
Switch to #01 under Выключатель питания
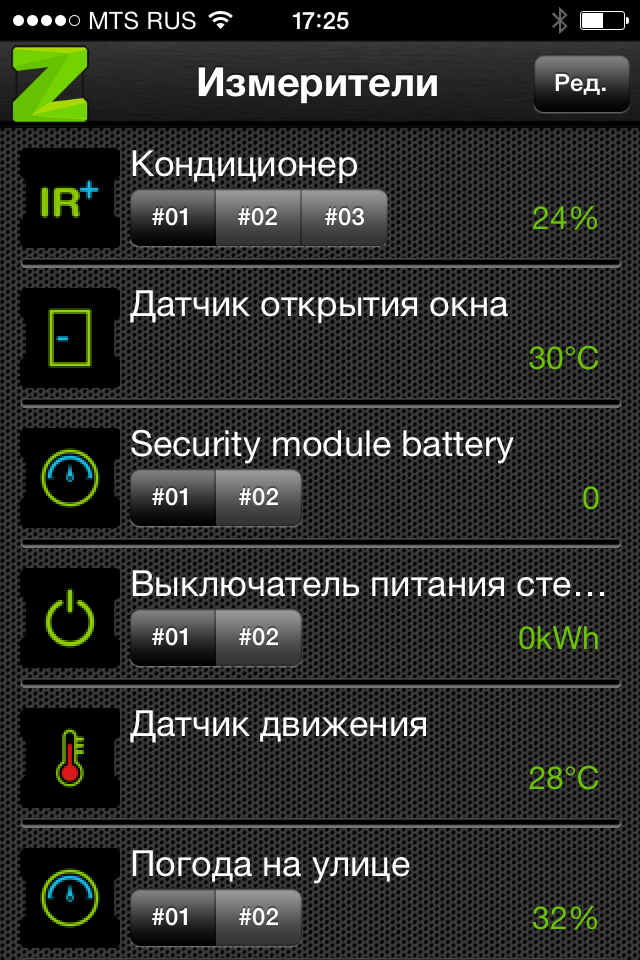(x=172, y=637)
